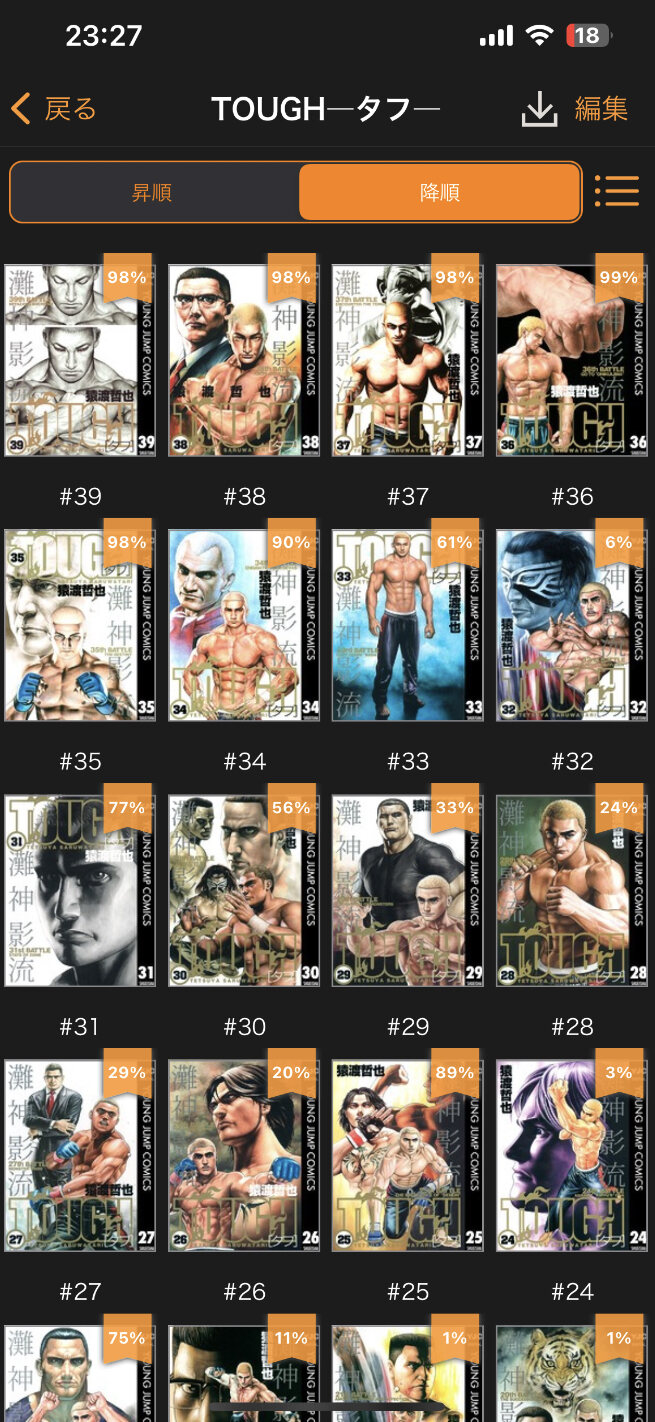Open volume #38 cover

click(x=244, y=361)
